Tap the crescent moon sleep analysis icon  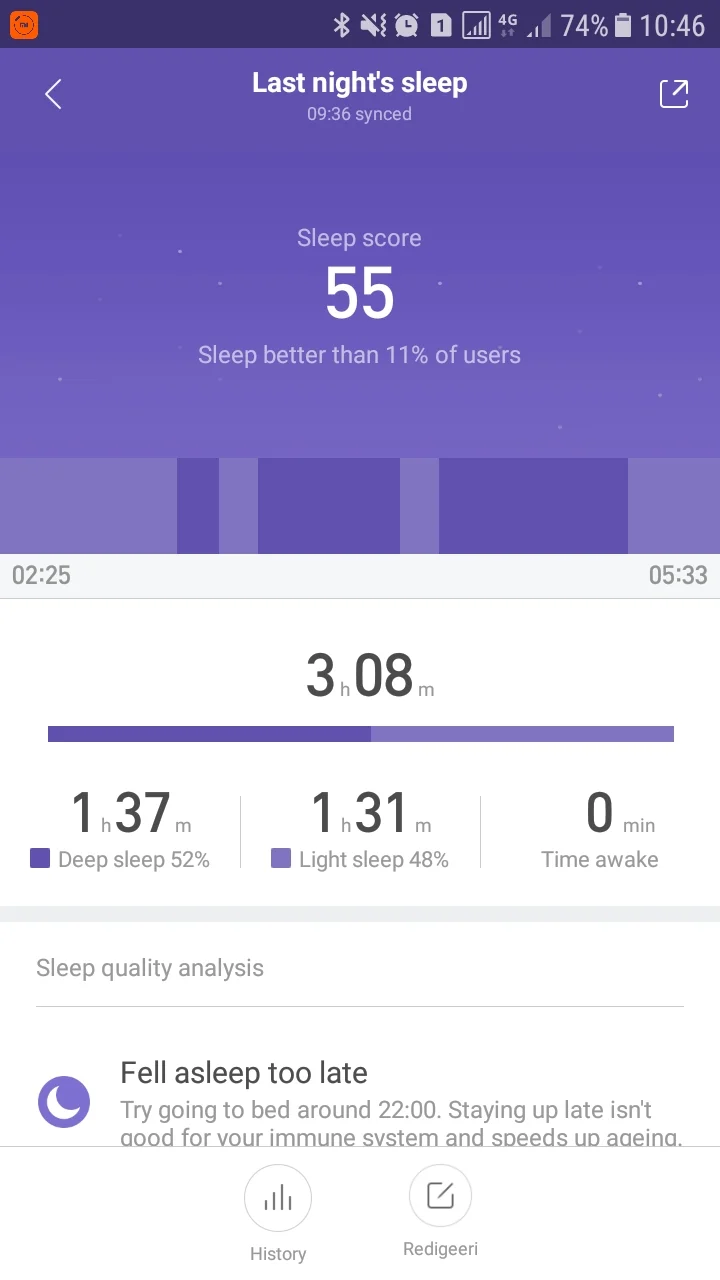click(x=63, y=1100)
